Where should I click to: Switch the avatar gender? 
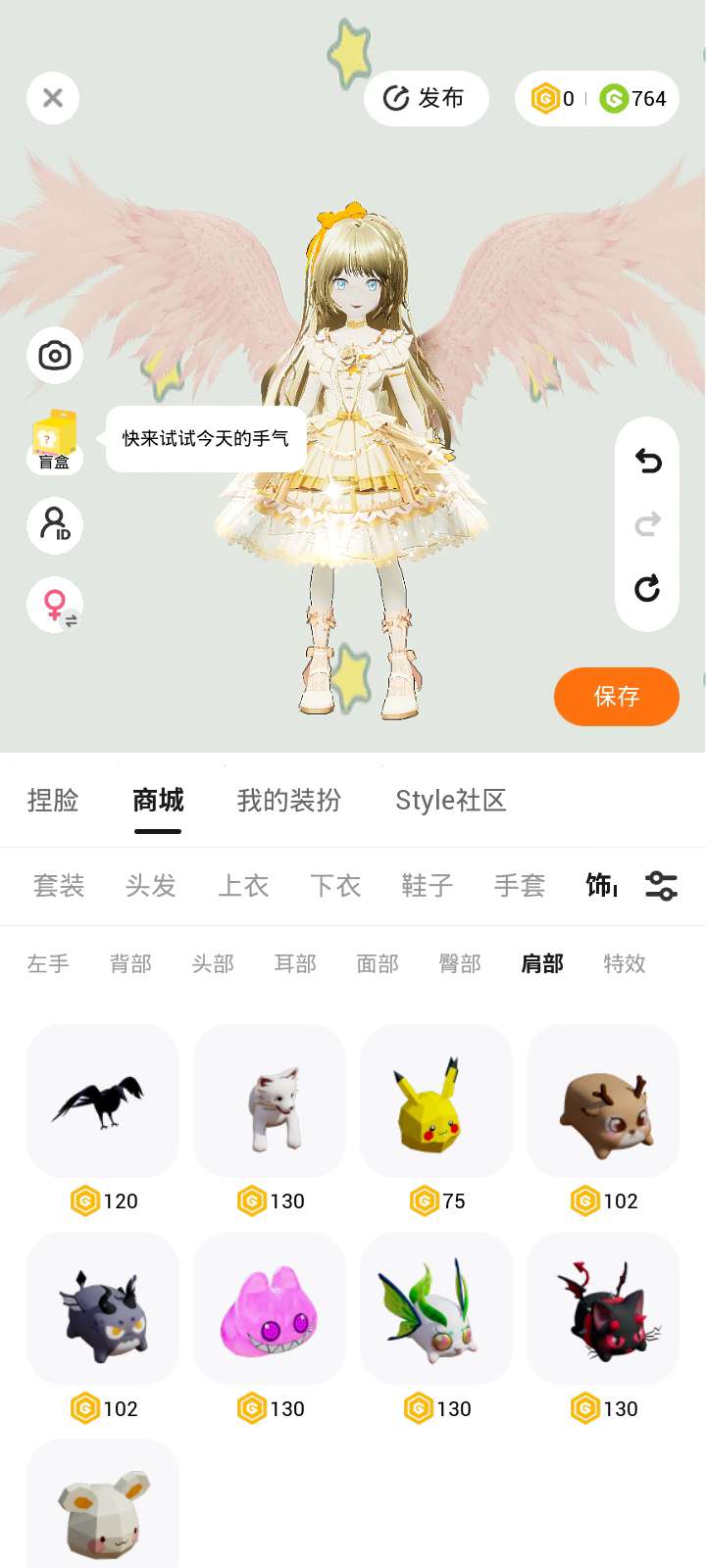point(55,605)
